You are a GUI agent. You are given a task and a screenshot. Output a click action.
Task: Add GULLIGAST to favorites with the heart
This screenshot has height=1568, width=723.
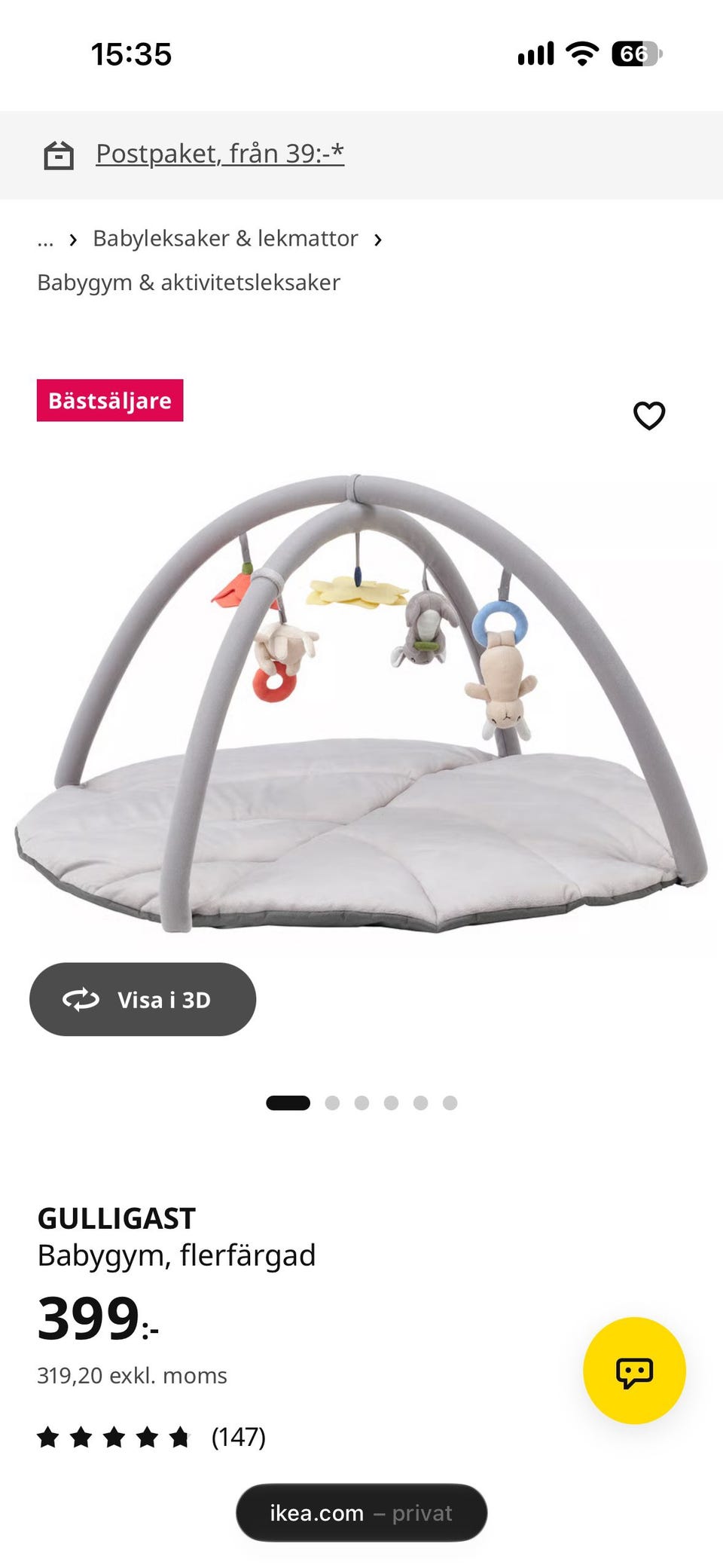[648, 415]
